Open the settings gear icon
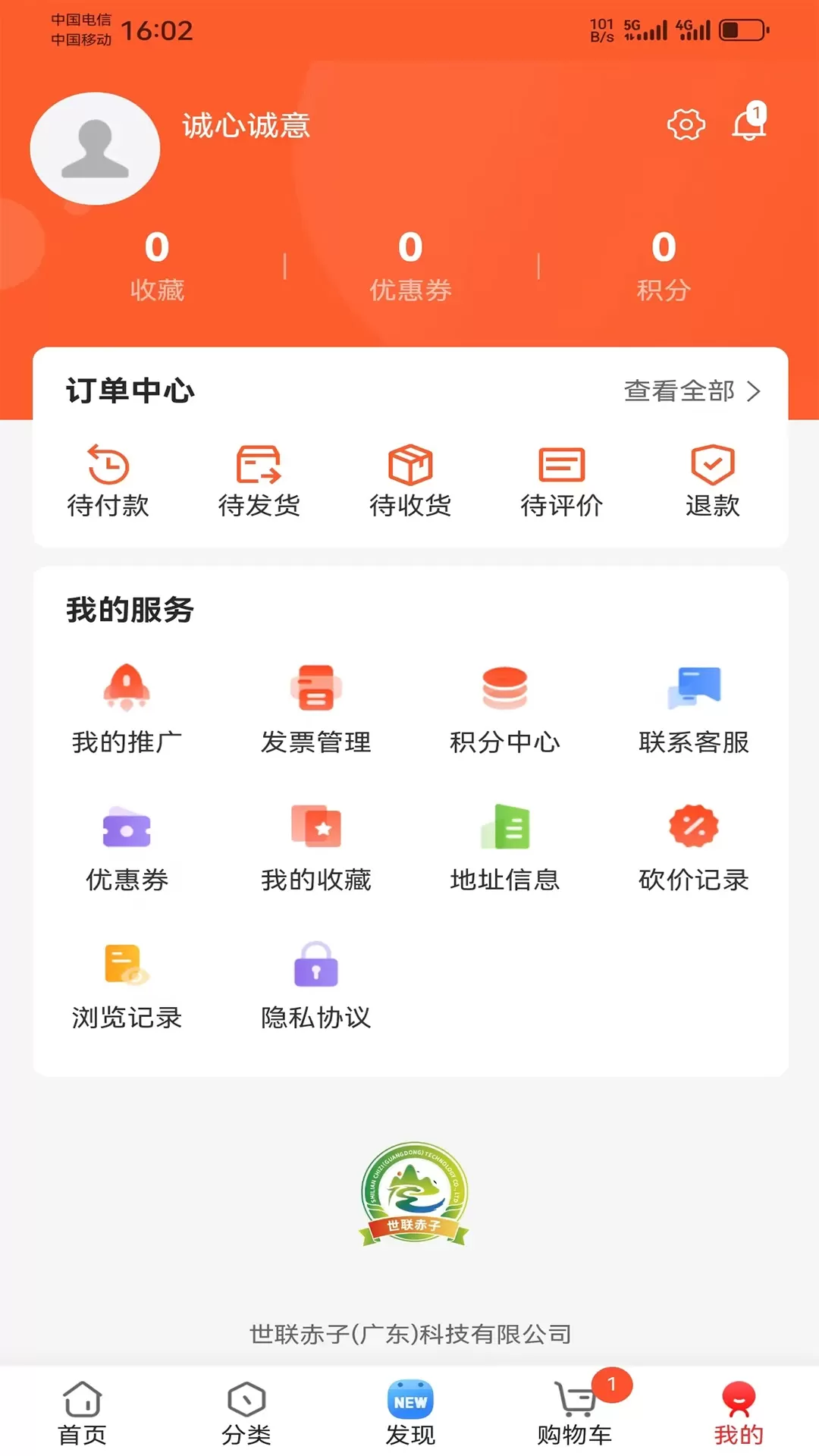 (x=686, y=125)
